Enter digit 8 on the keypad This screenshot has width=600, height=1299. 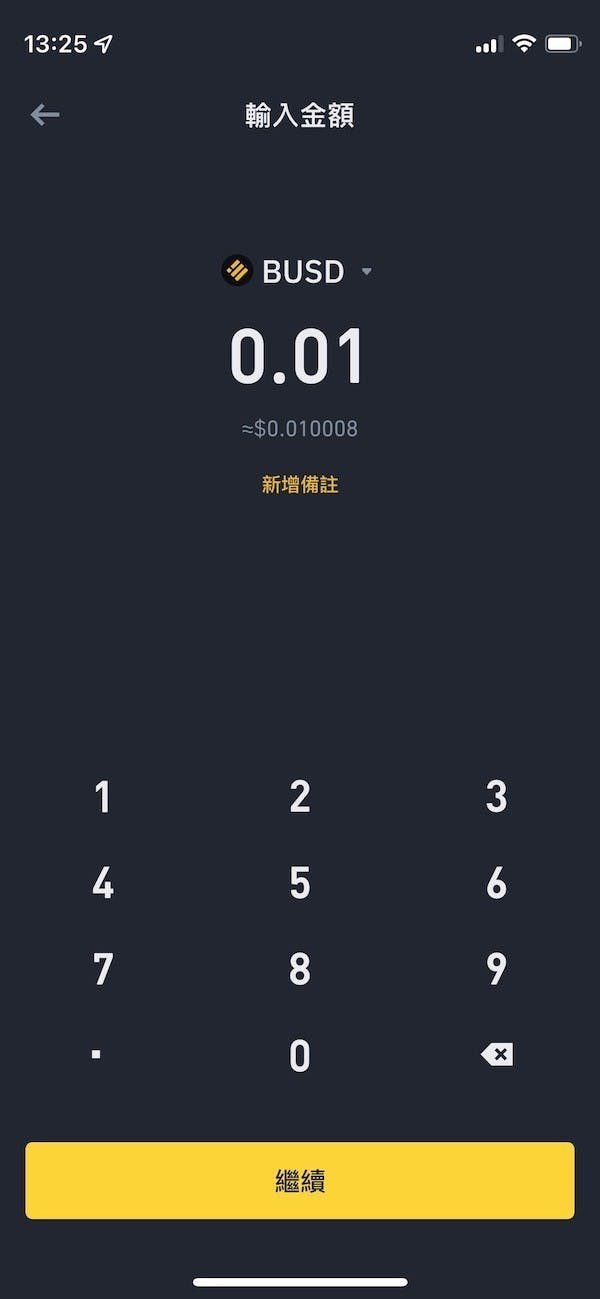point(300,970)
